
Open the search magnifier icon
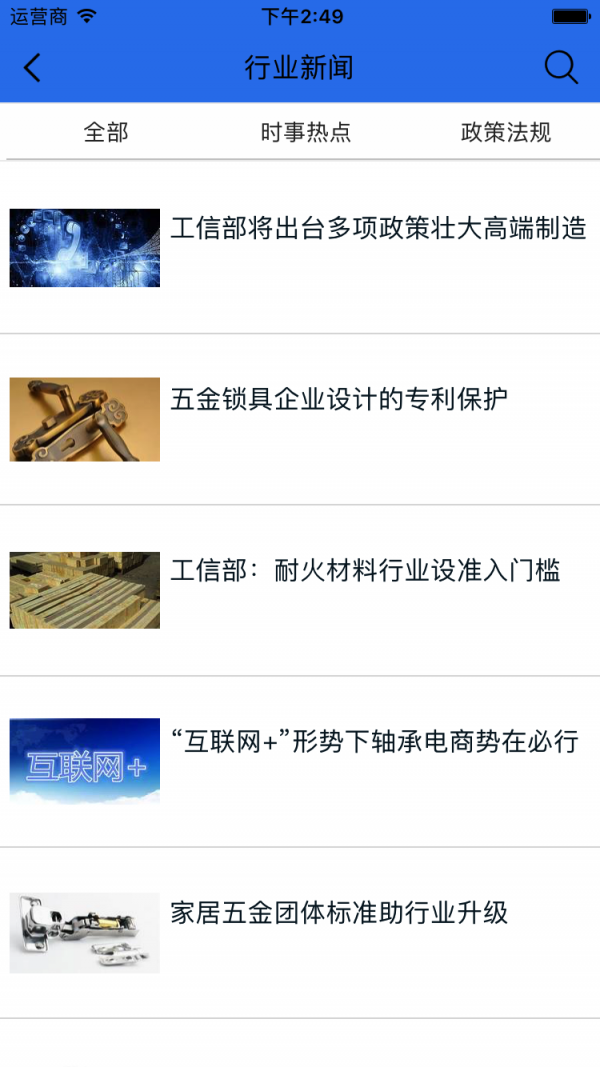coord(561,68)
